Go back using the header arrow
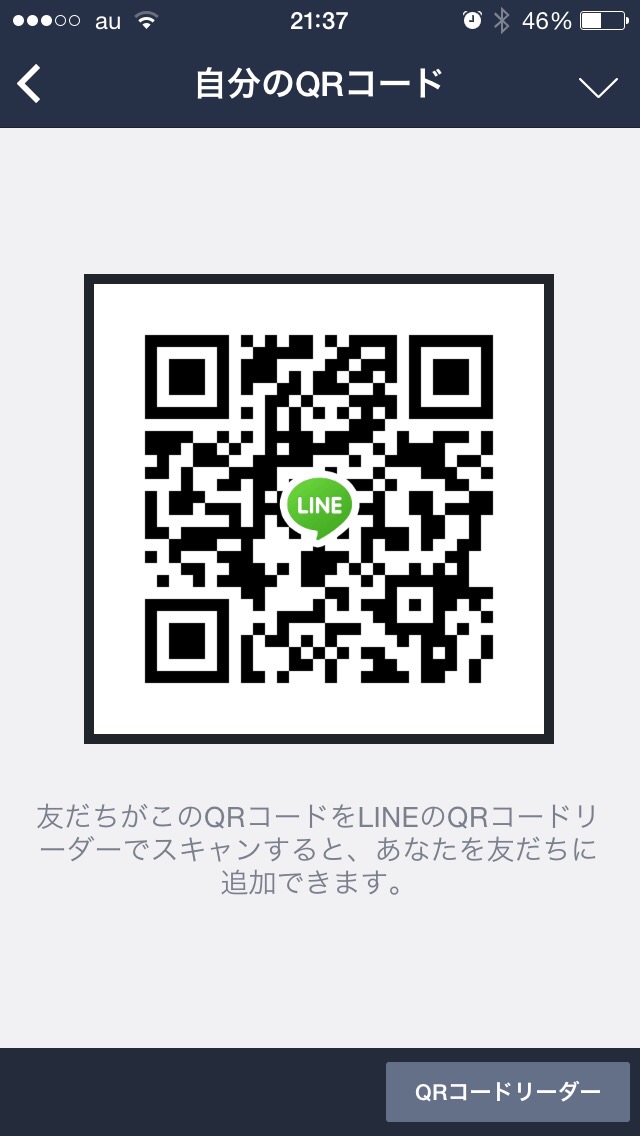 [x=29, y=85]
